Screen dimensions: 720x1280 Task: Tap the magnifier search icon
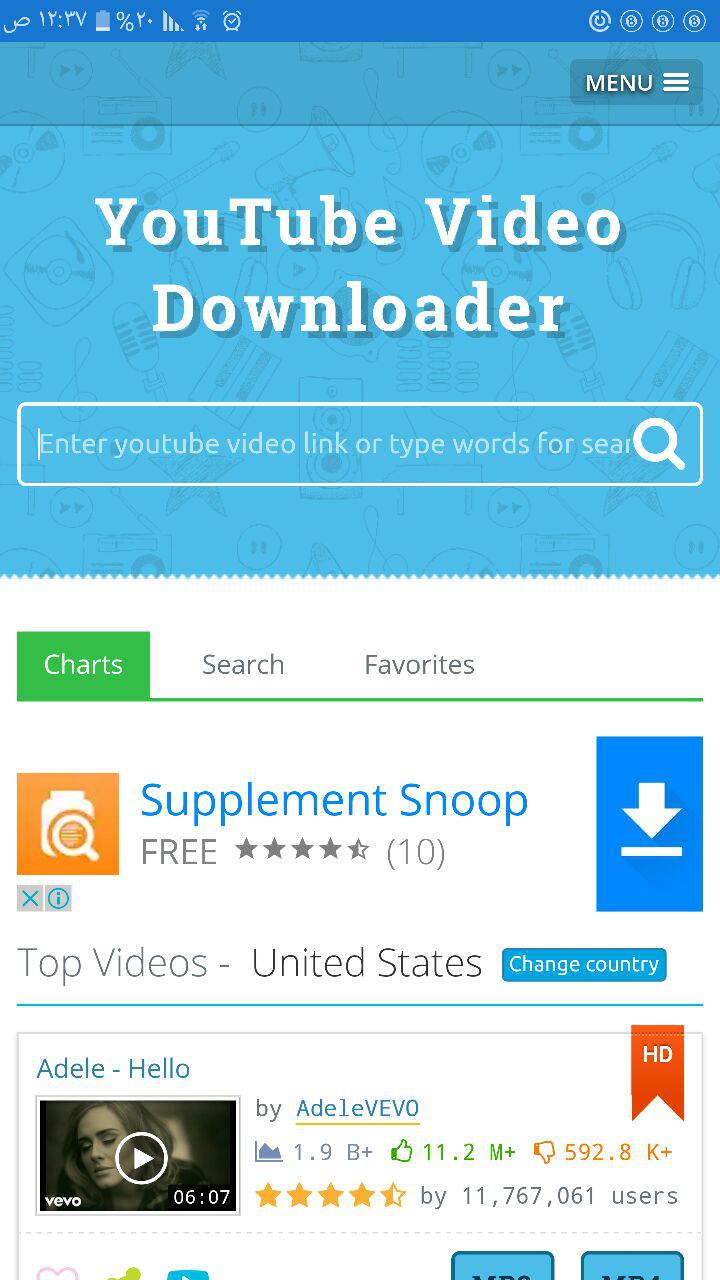pyautogui.click(x=659, y=443)
